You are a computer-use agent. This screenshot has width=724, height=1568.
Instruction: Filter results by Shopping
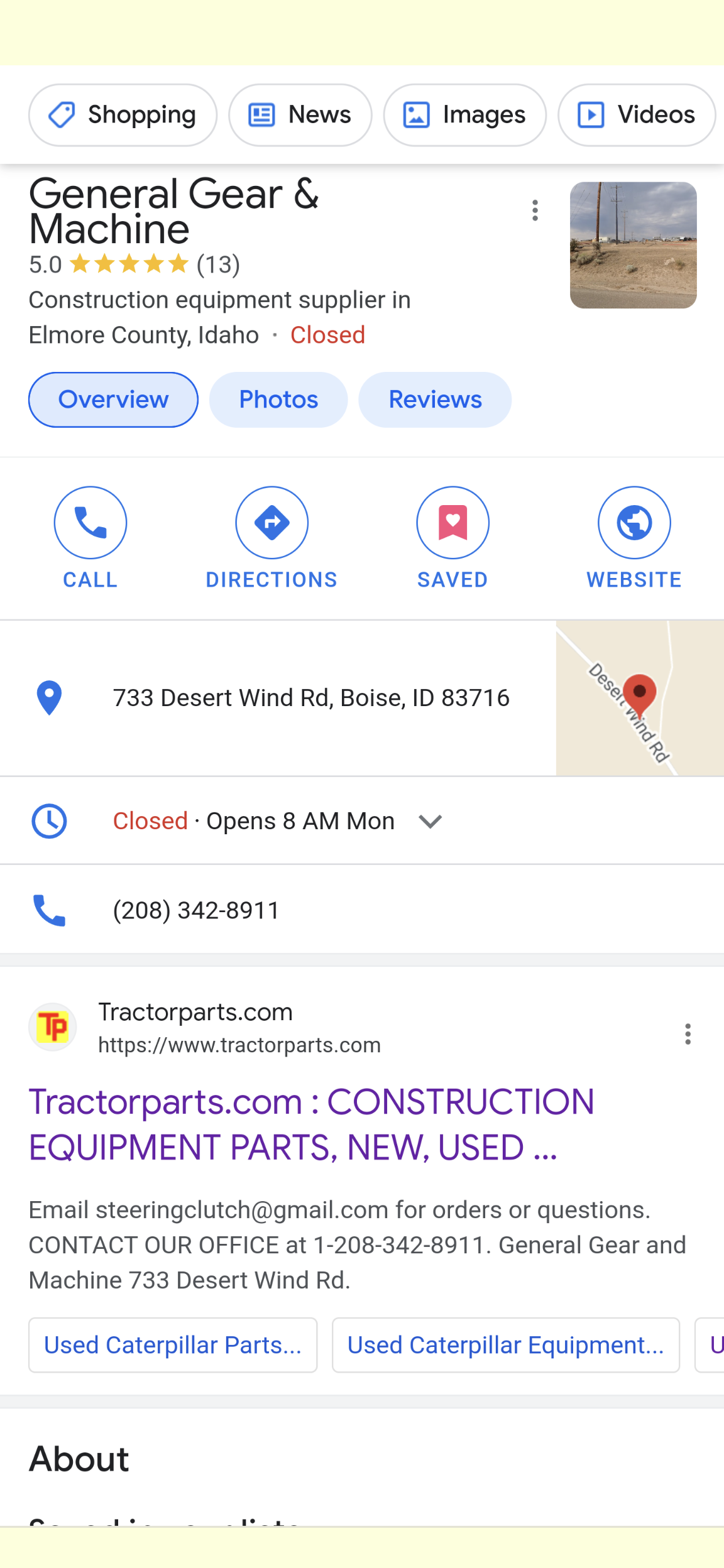(x=123, y=115)
